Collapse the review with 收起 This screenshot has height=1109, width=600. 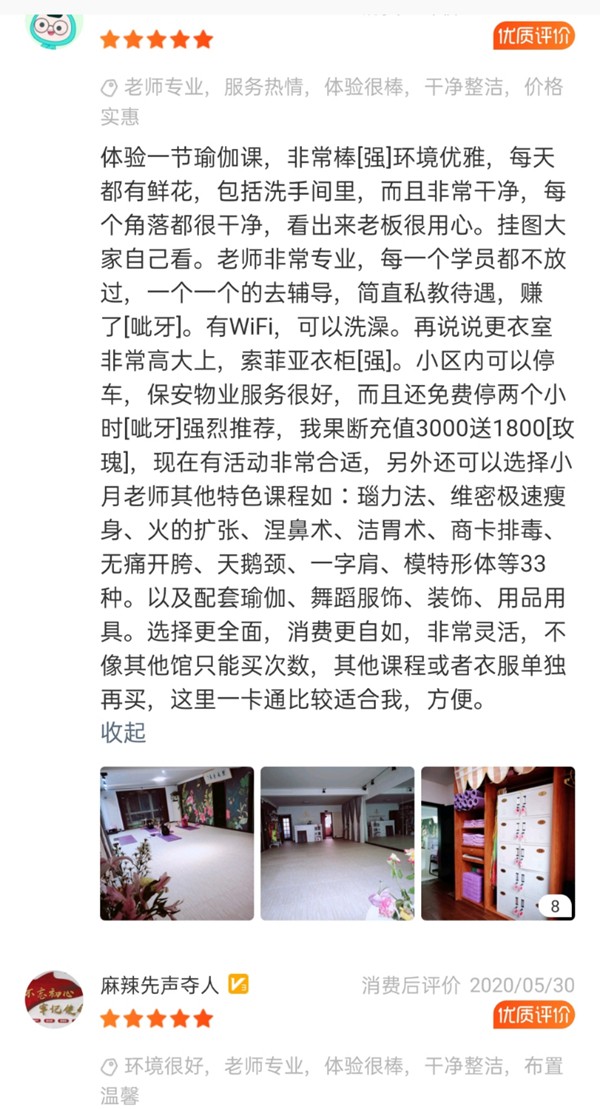(x=123, y=732)
